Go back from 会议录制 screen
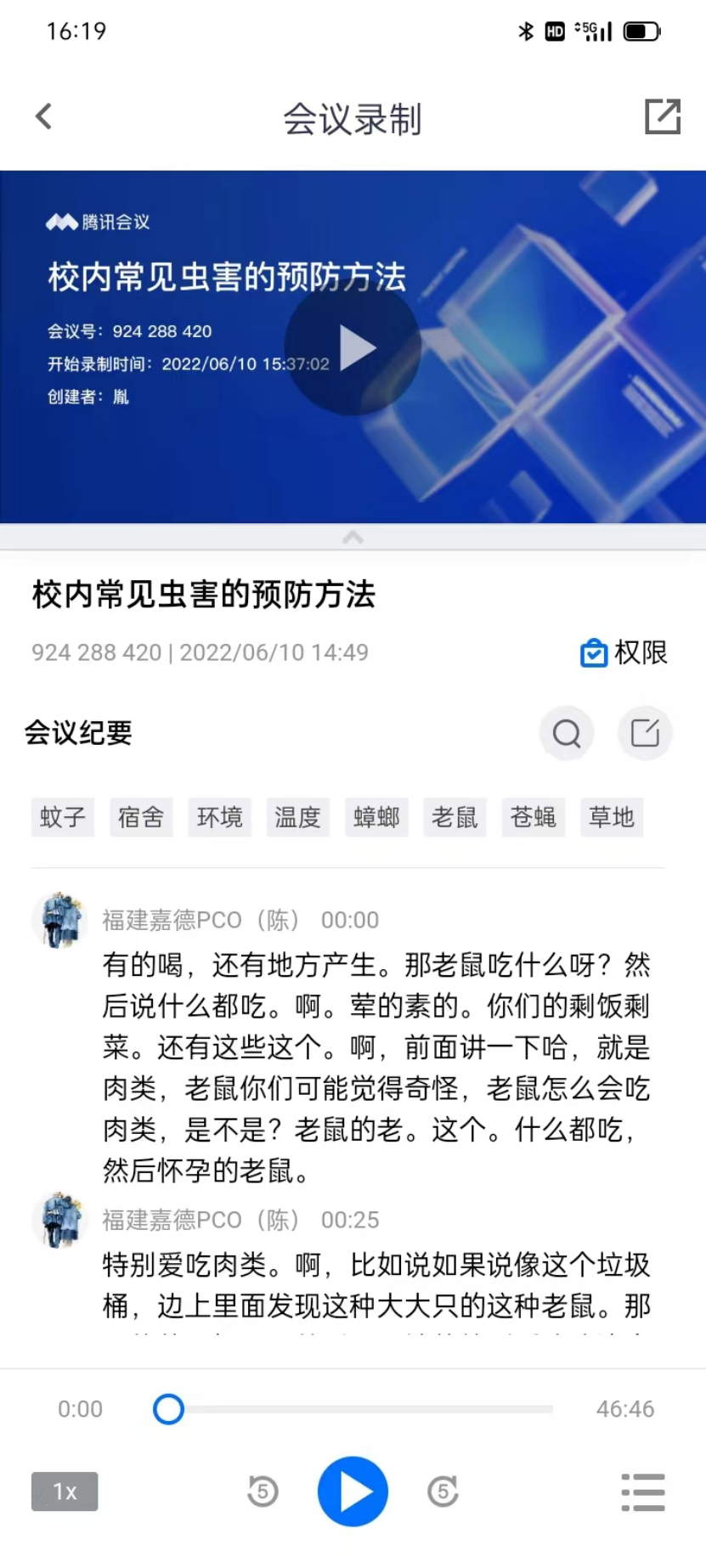 [x=44, y=116]
